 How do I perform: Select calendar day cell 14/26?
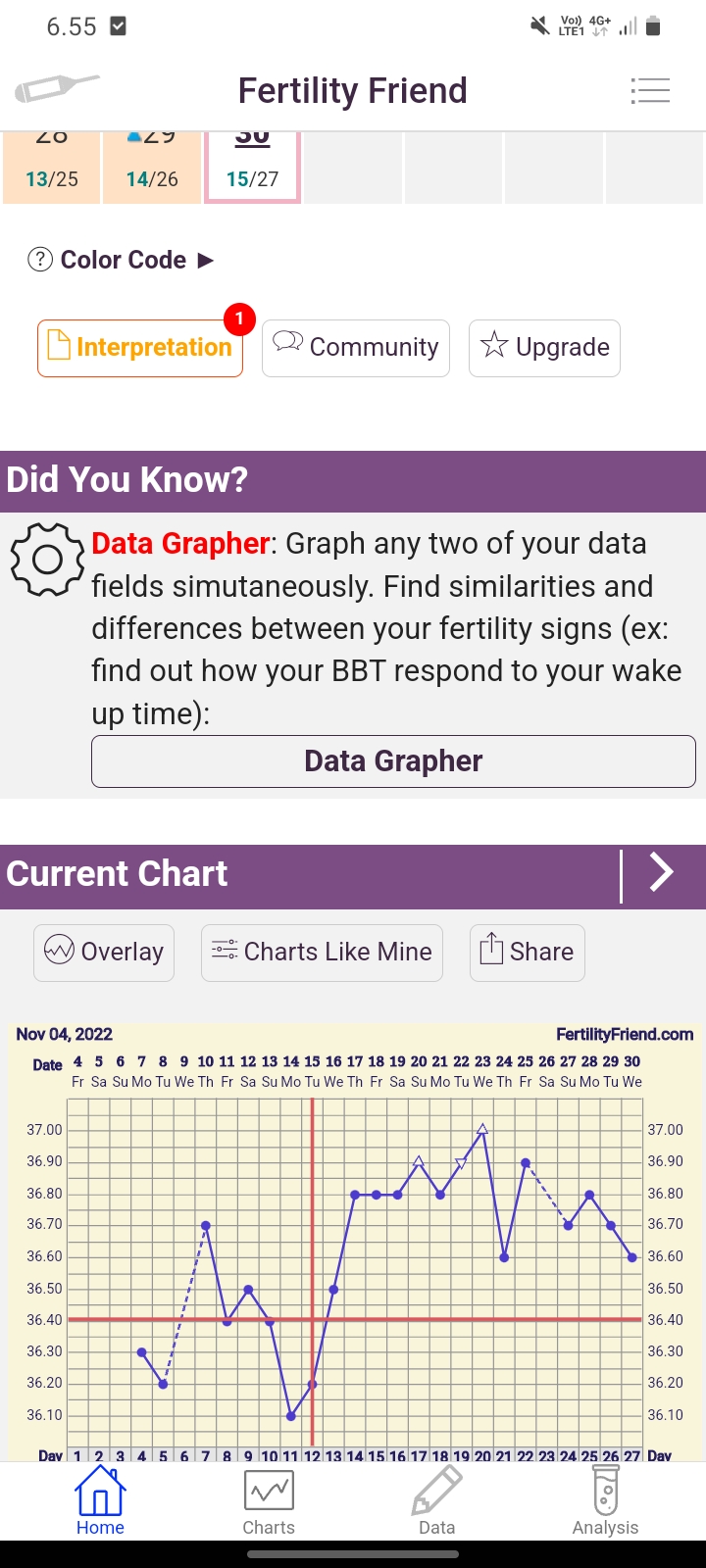(152, 168)
